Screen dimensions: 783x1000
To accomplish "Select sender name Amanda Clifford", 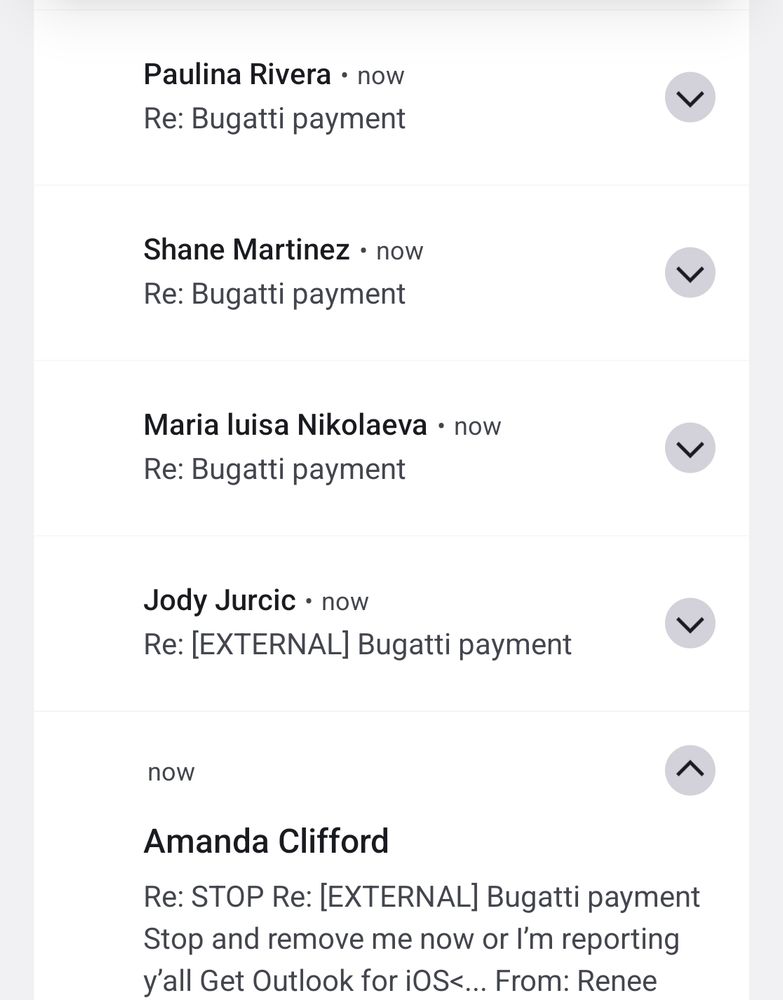I will click(x=267, y=841).
